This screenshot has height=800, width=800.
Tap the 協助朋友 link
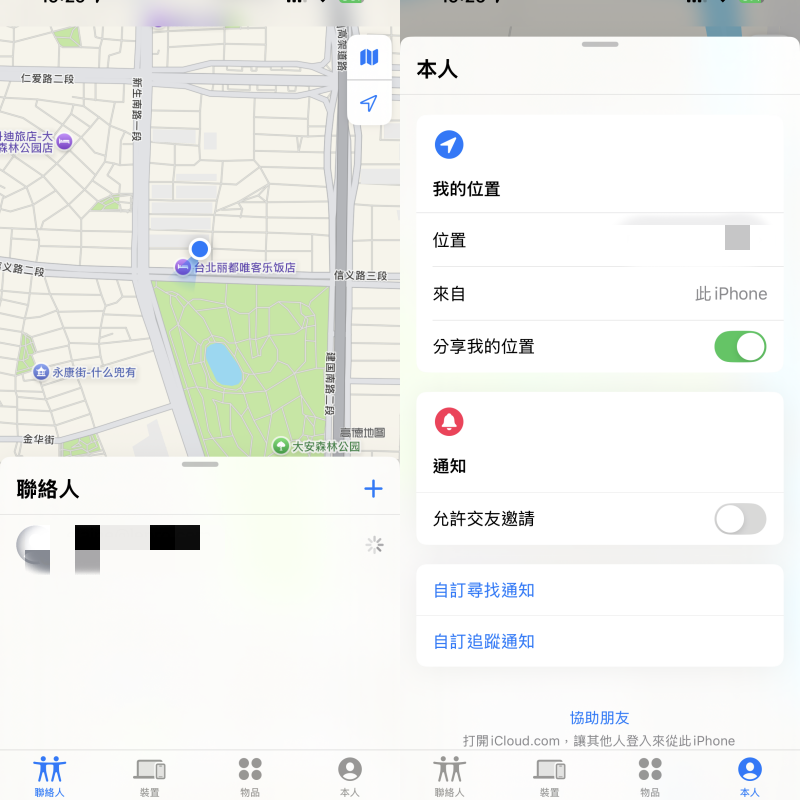[x=599, y=718]
